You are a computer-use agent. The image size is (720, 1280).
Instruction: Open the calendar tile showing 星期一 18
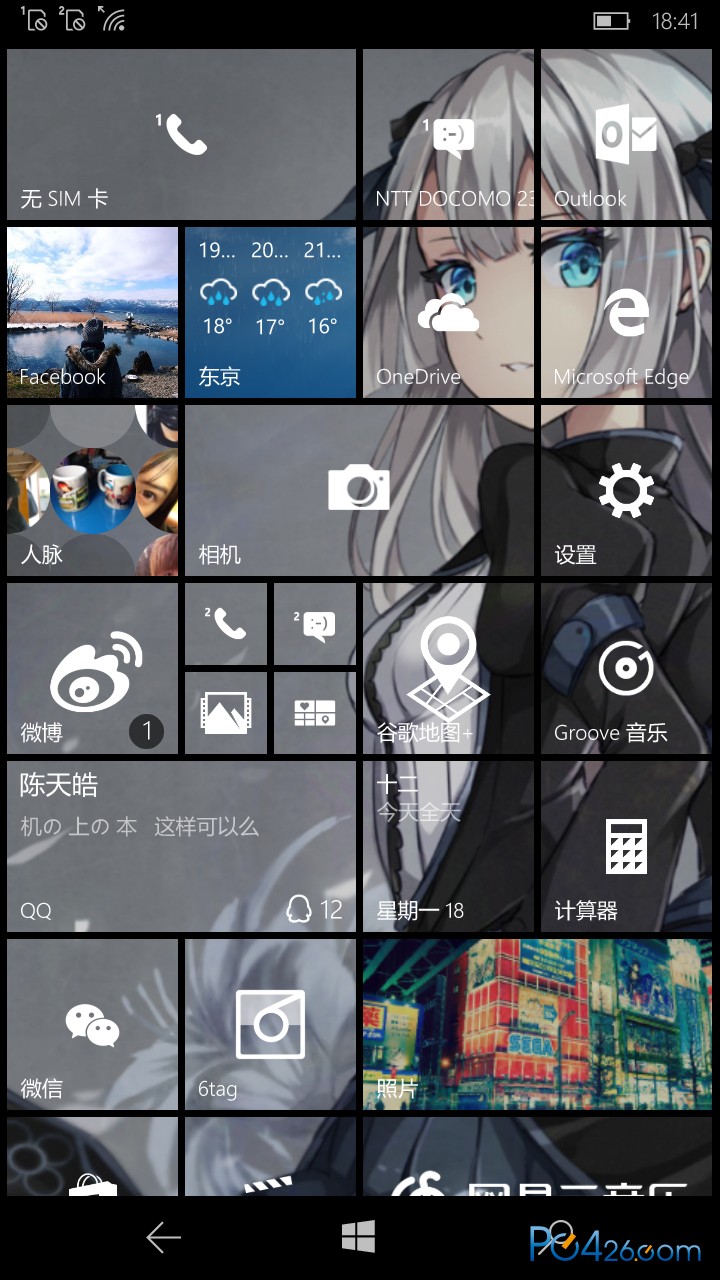click(x=448, y=846)
